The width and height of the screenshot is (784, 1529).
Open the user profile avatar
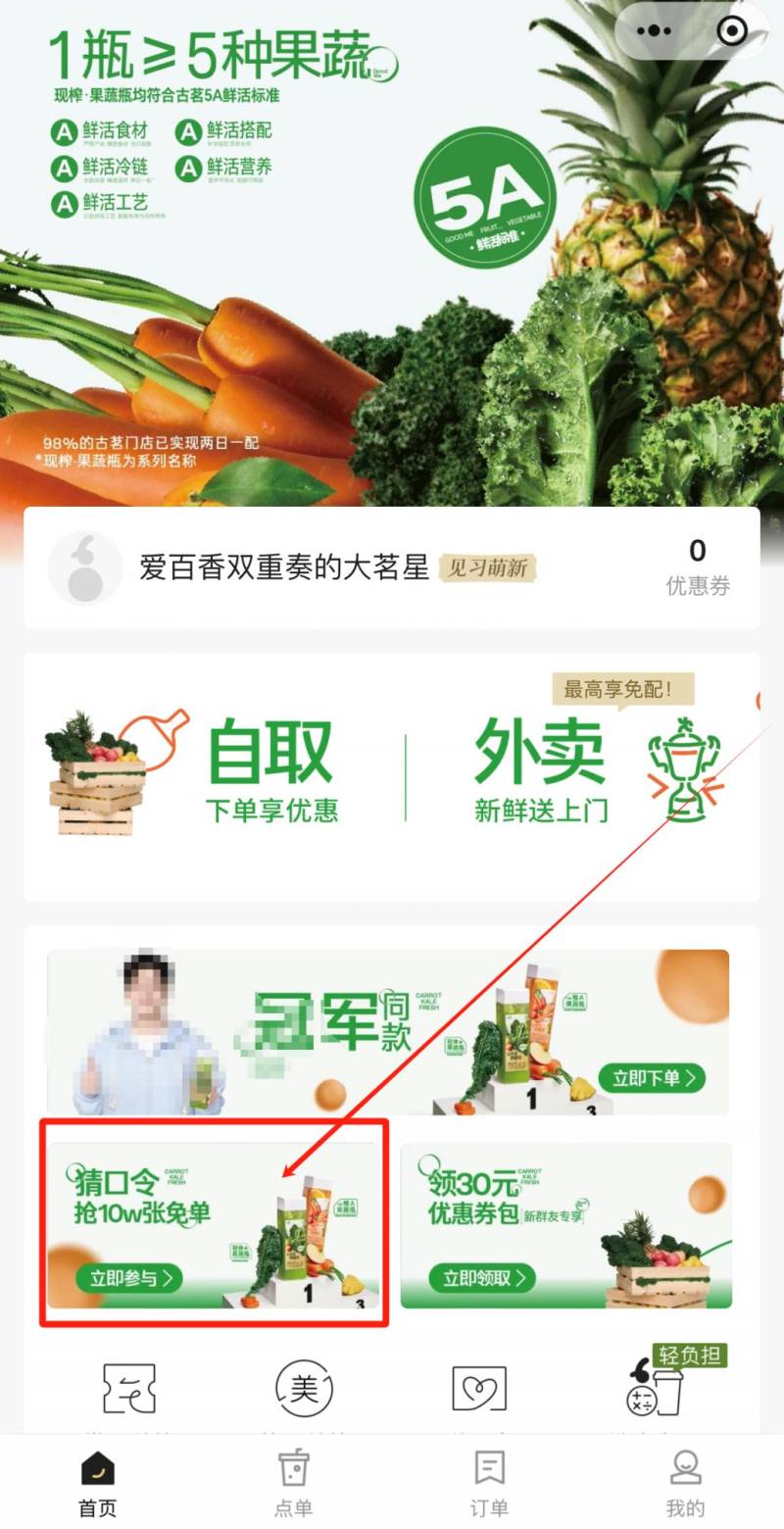85,568
